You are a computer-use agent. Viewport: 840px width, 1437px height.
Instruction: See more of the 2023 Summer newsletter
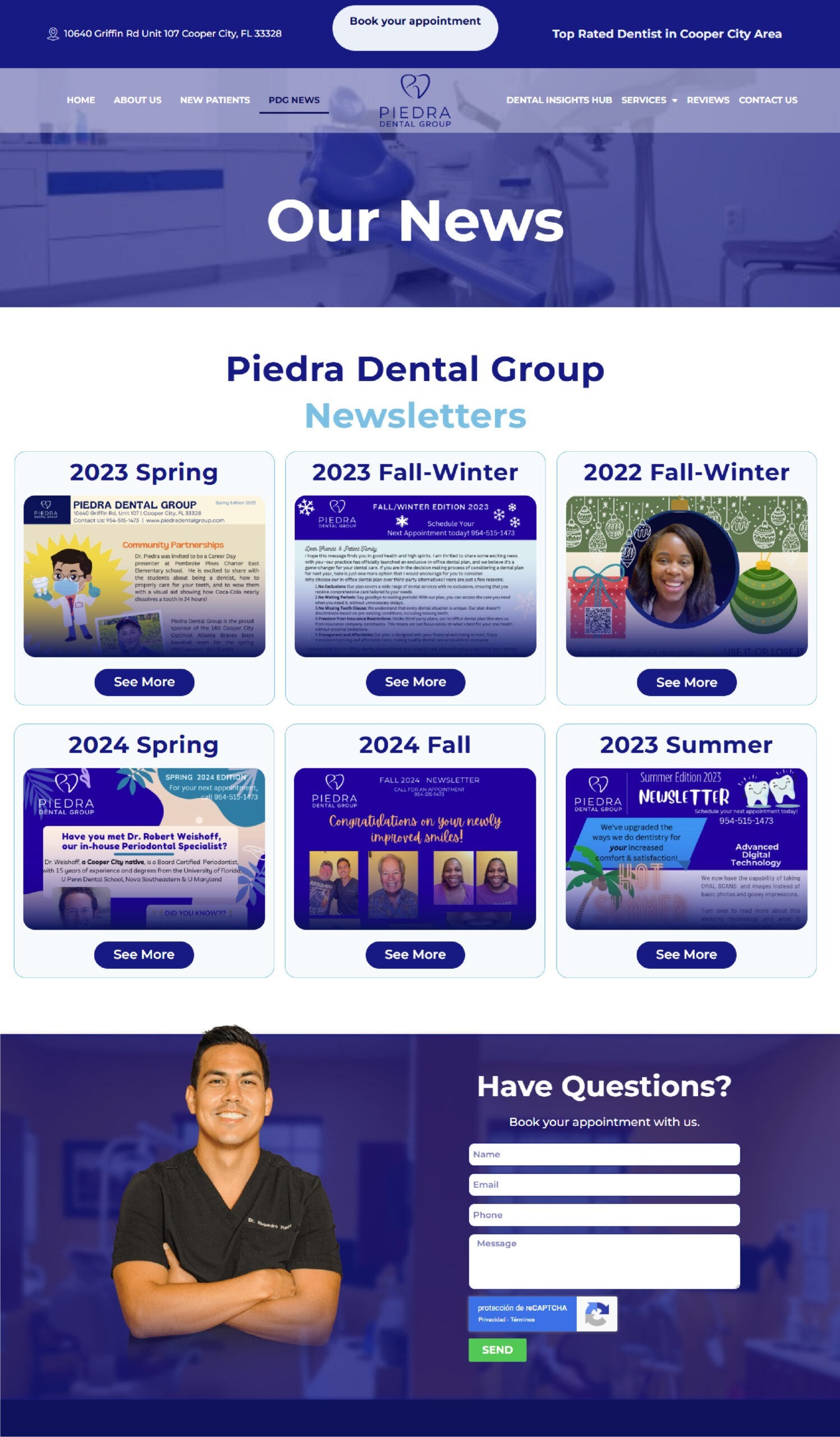coord(686,954)
